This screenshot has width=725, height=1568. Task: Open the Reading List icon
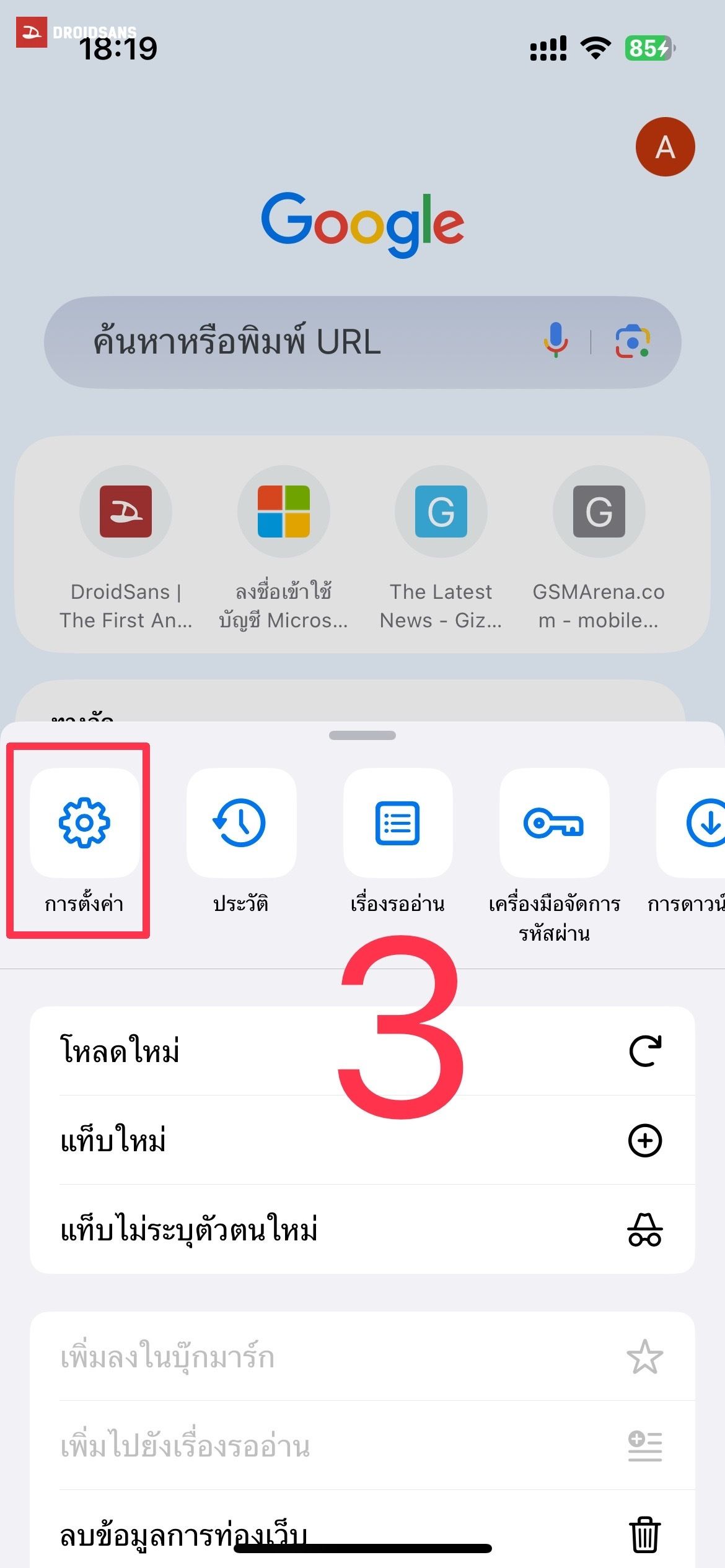point(397,824)
